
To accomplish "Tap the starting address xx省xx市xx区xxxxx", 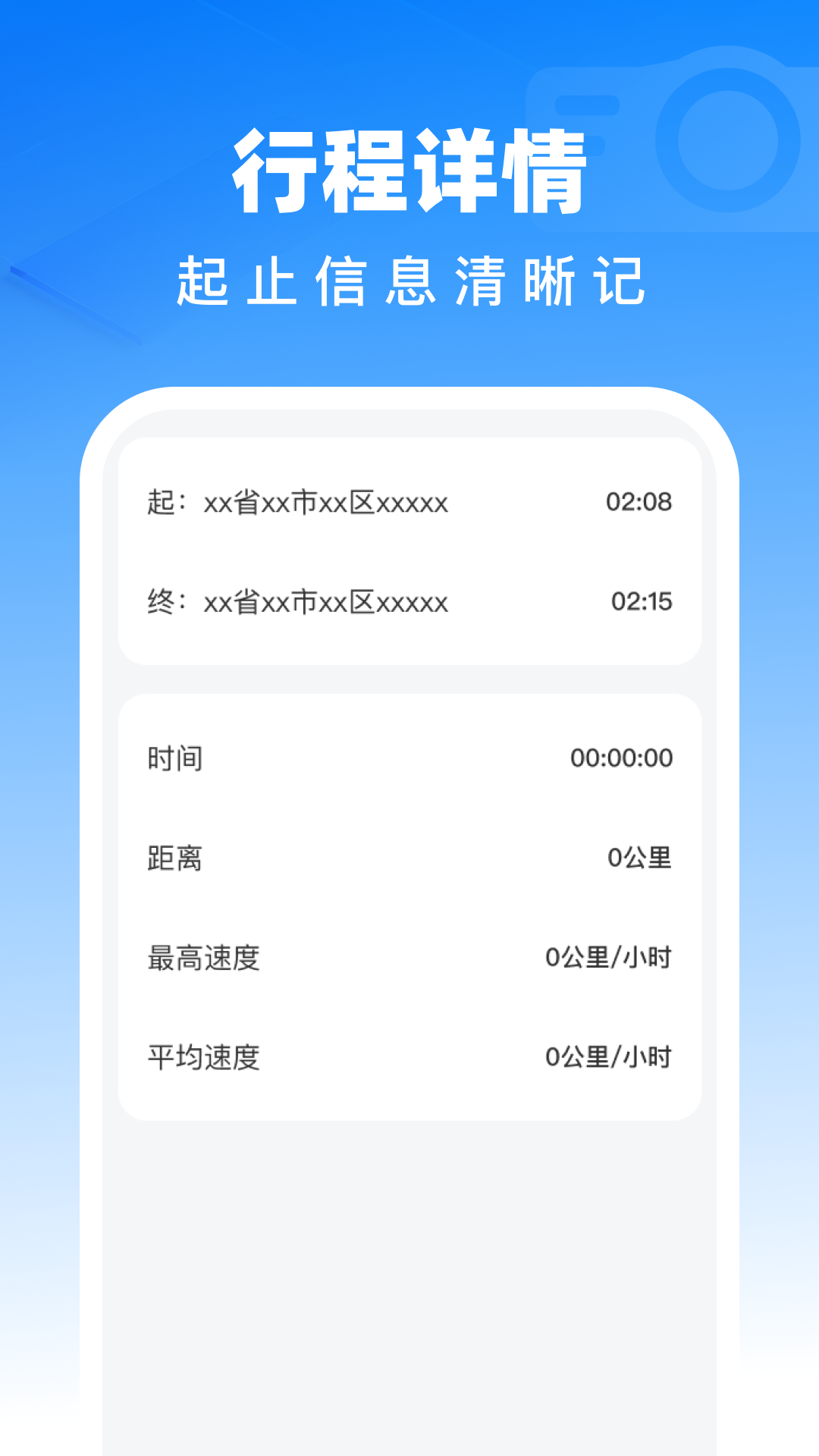I will pos(326,500).
